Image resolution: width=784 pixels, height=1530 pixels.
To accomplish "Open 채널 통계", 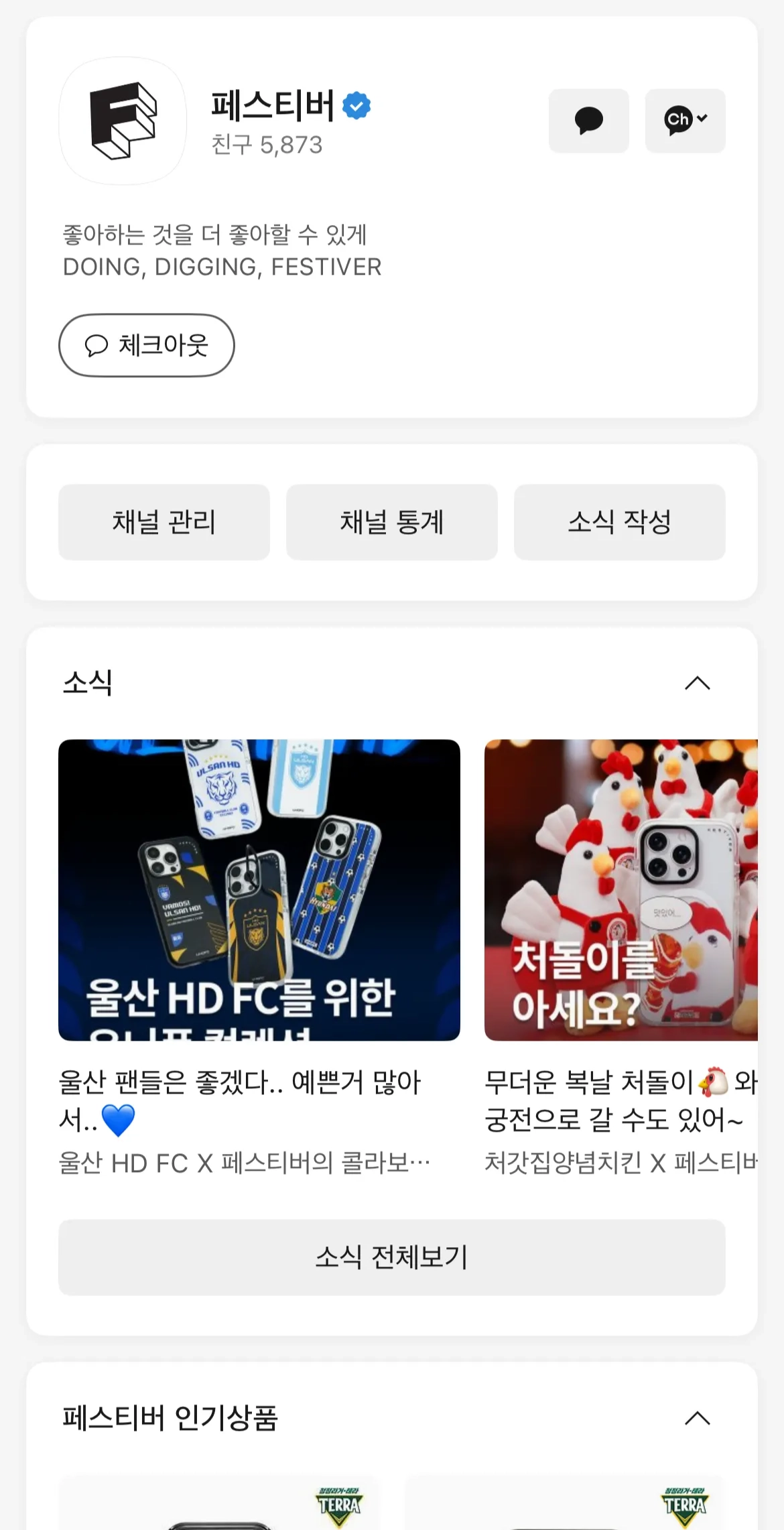I will pos(392,522).
